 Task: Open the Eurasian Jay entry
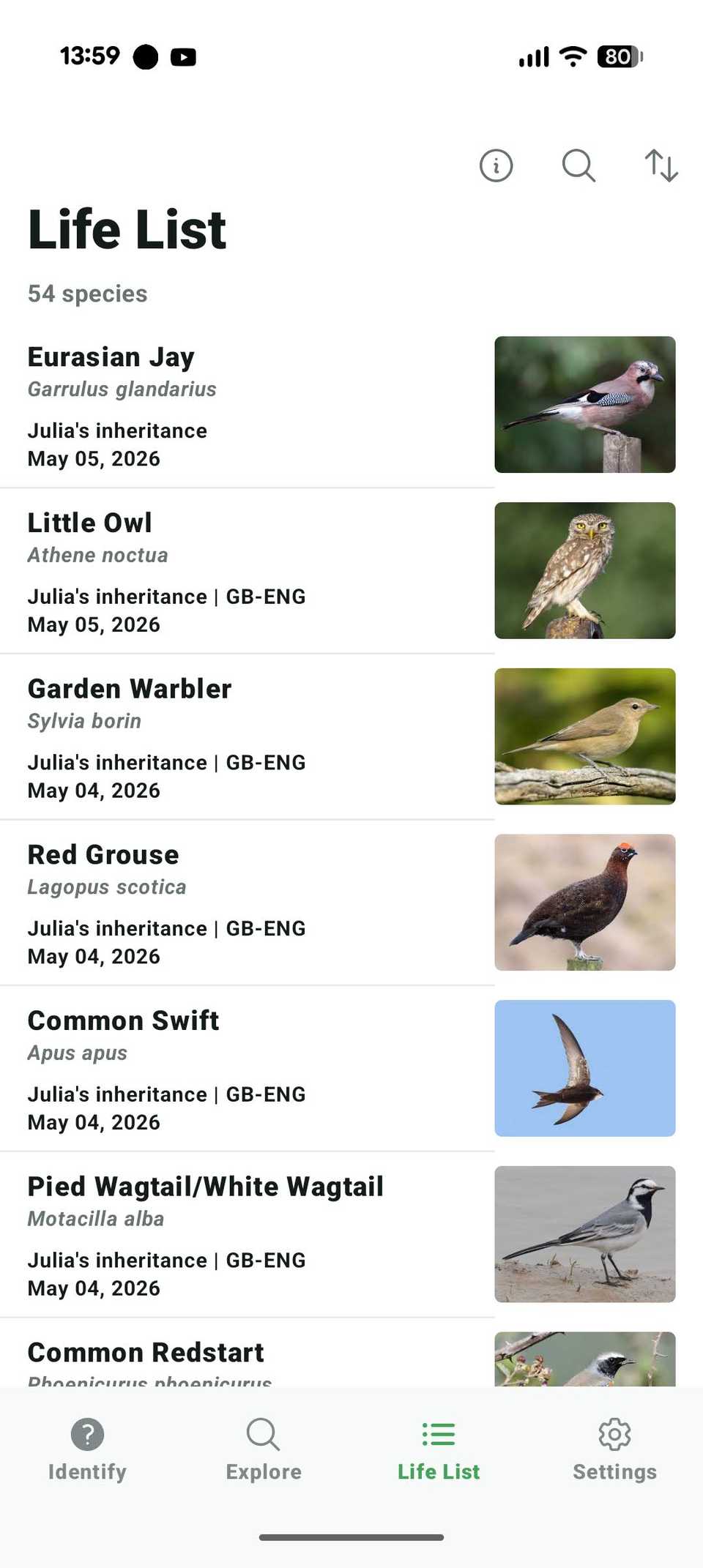point(351,405)
